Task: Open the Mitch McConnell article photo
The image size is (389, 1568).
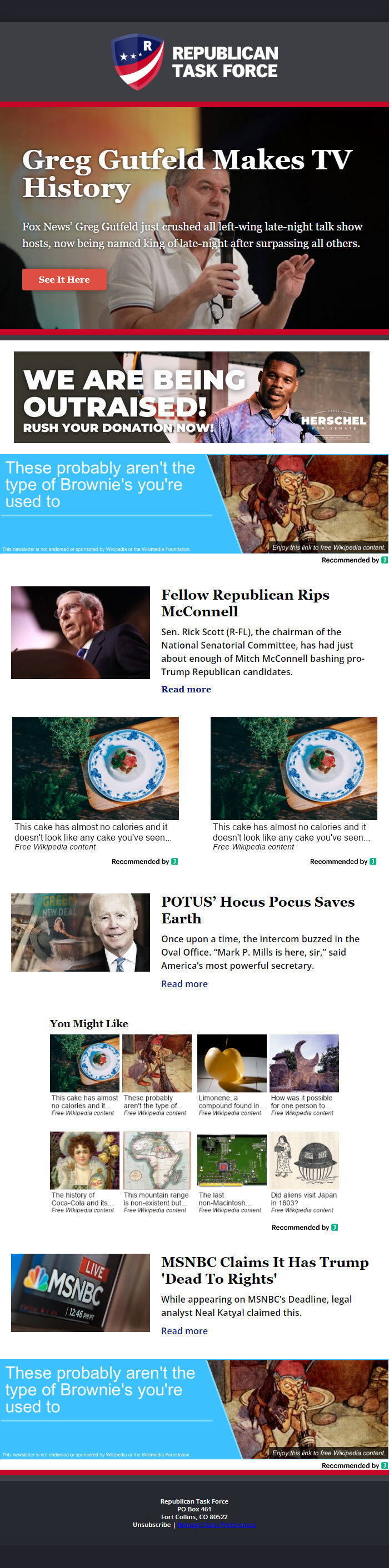Action: [81, 632]
